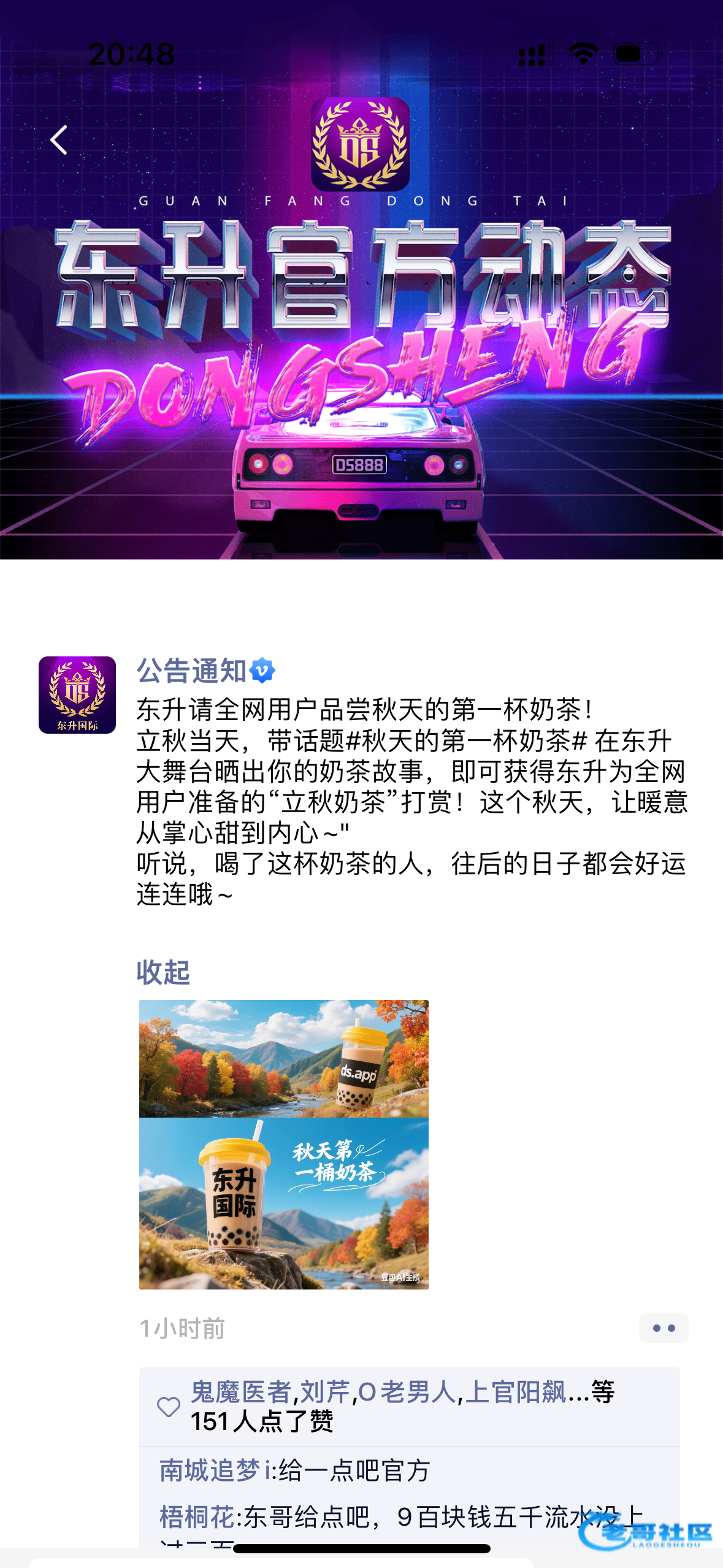
Task: Open commenter 南城追梦i's profile
Action: pos(215,1470)
